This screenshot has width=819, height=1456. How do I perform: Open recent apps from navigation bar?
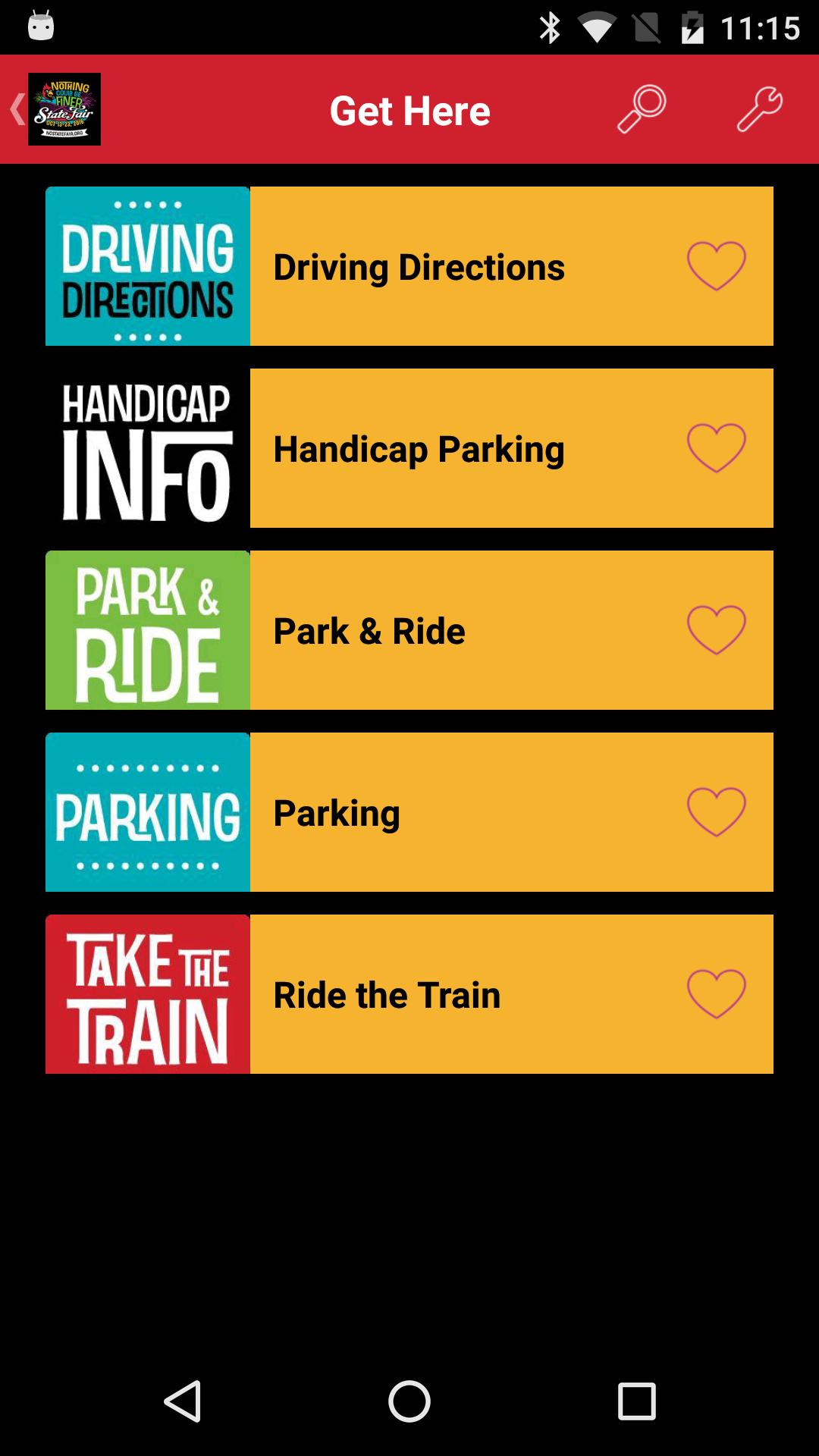(636, 1401)
